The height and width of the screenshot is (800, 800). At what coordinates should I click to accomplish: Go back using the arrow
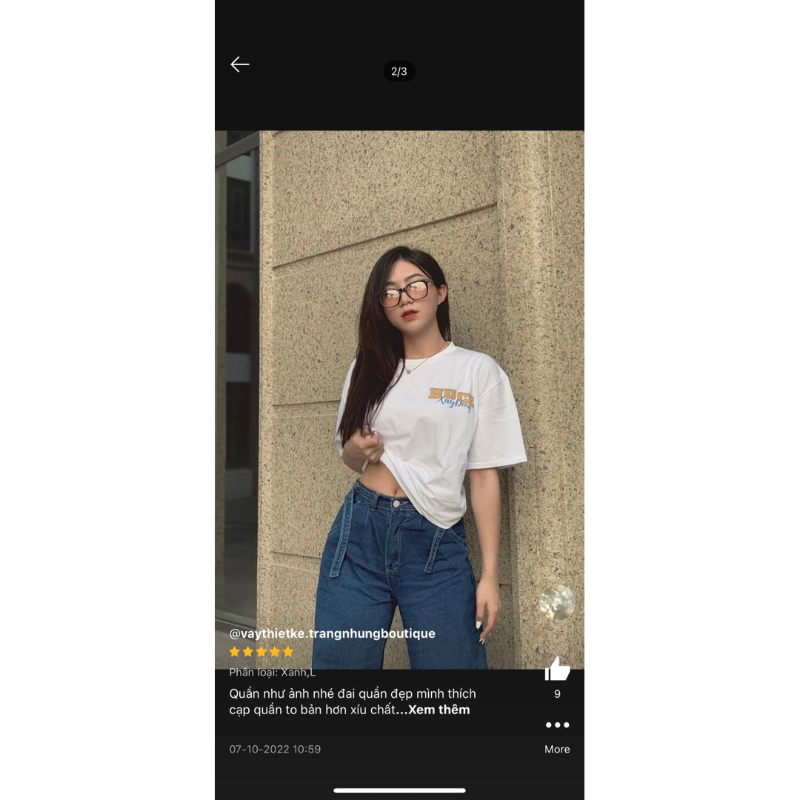click(x=240, y=65)
